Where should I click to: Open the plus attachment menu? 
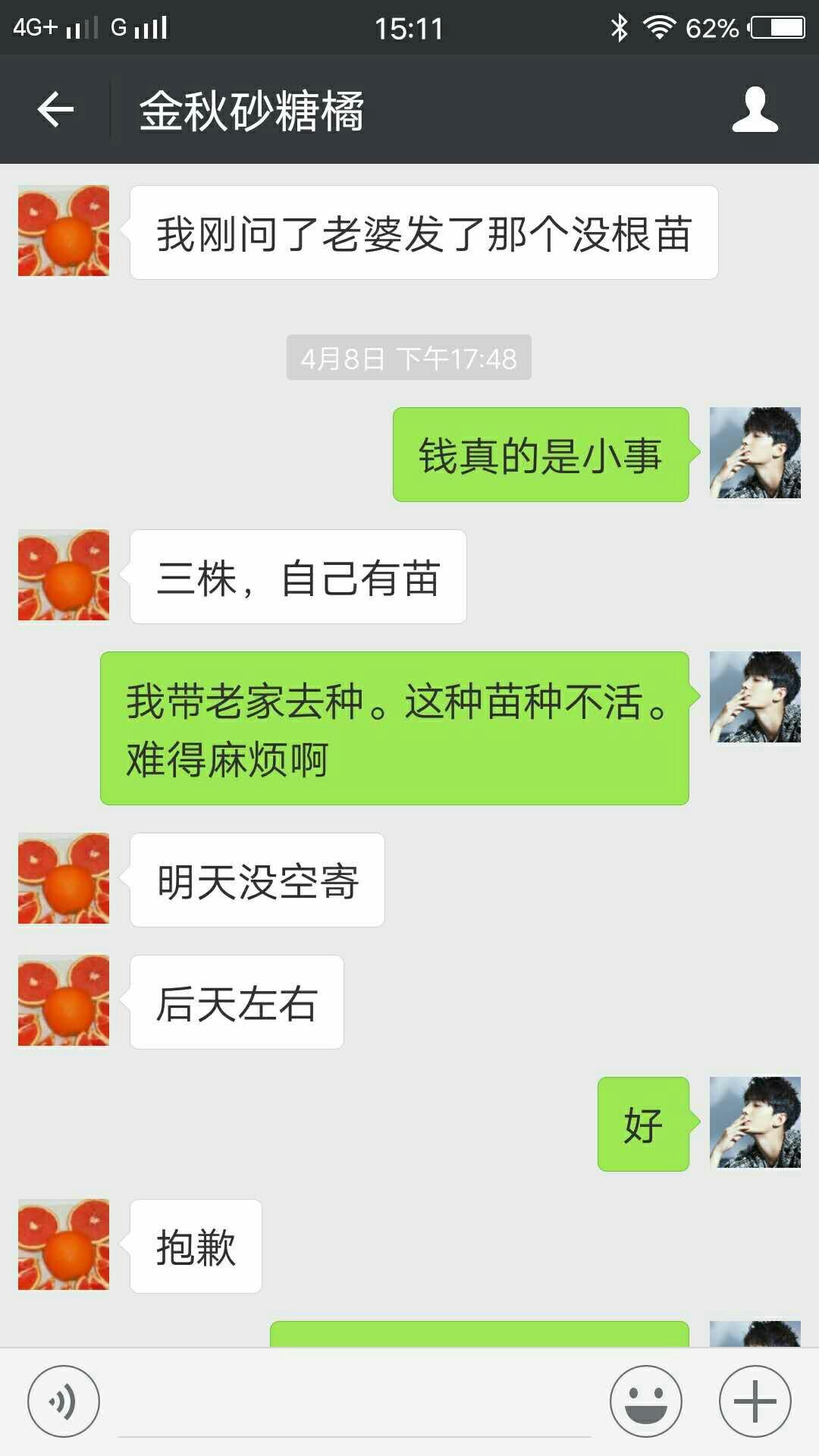[x=755, y=1401]
